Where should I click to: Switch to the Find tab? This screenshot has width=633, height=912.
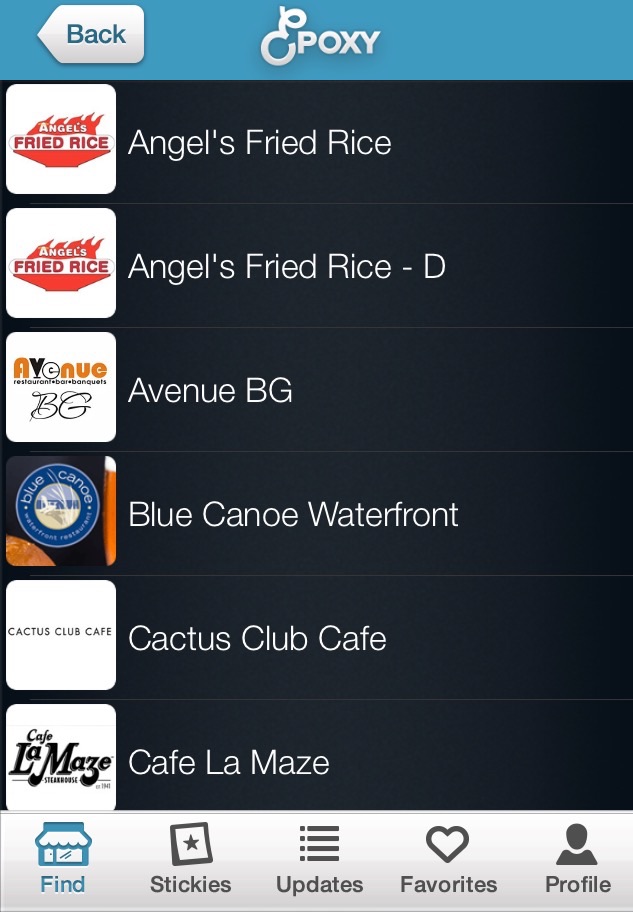coord(62,860)
